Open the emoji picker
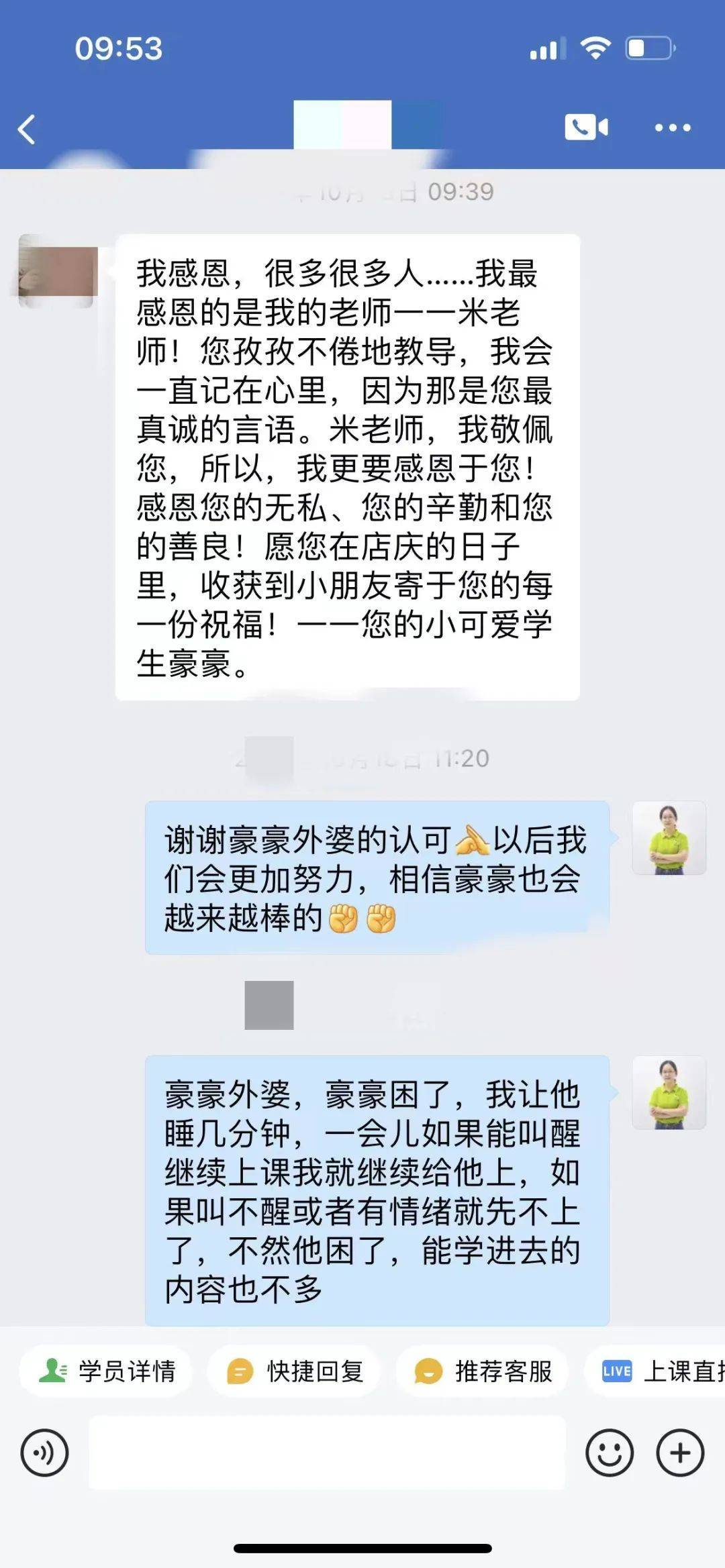Viewport: 725px width, 1568px height. point(609,1453)
